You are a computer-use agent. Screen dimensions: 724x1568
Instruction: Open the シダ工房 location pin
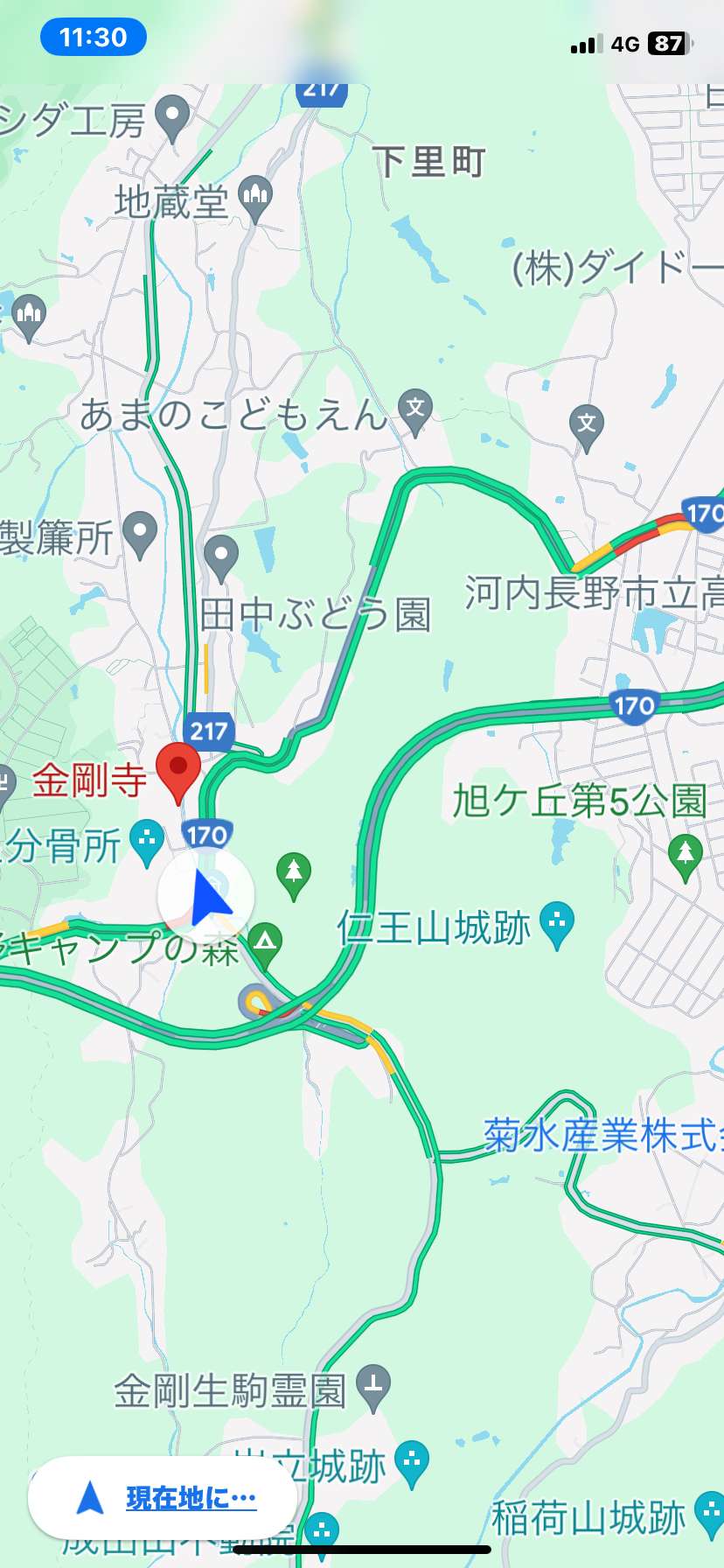[x=172, y=116]
